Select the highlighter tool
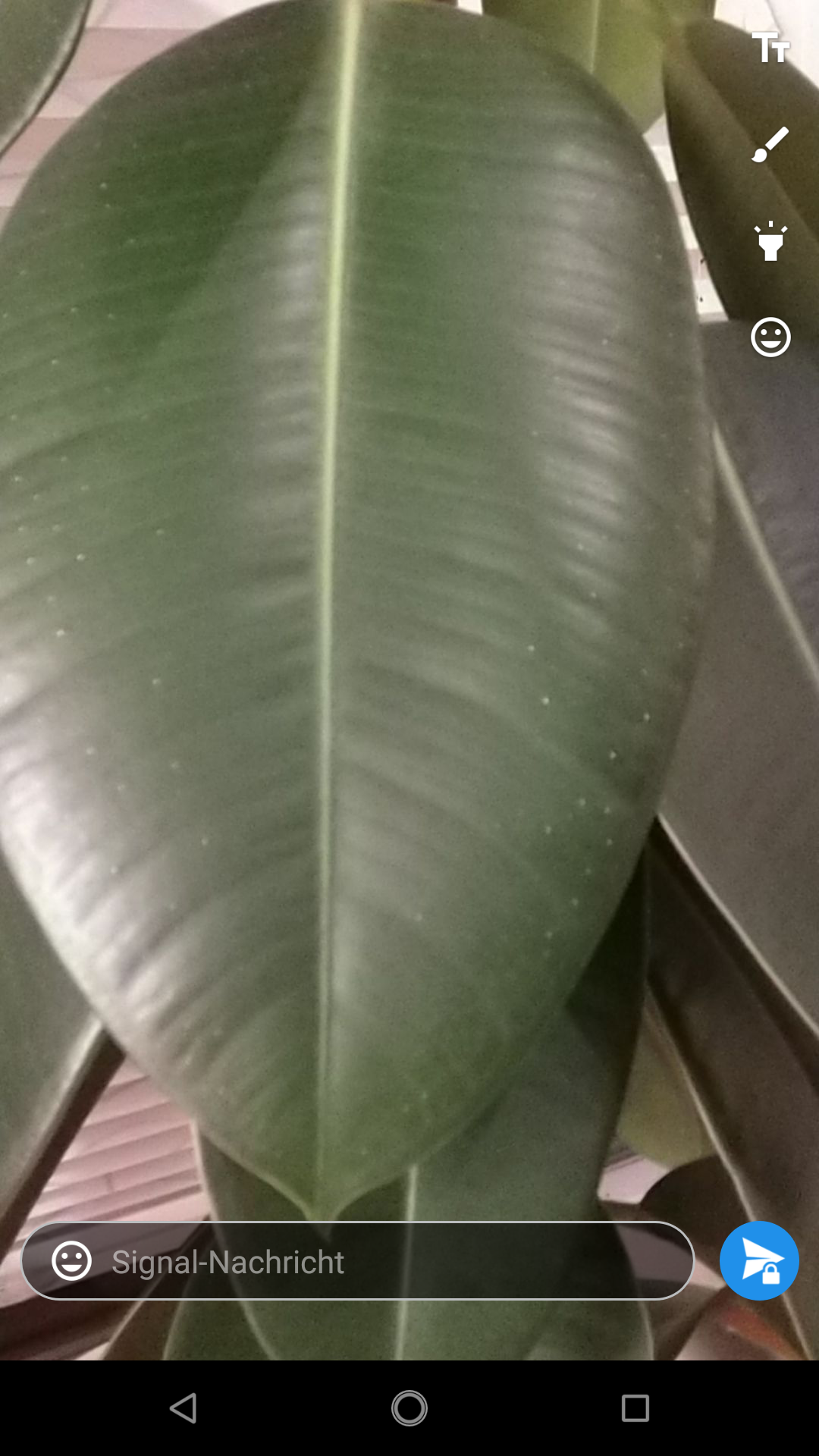The image size is (819, 1456). click(770, 241)
